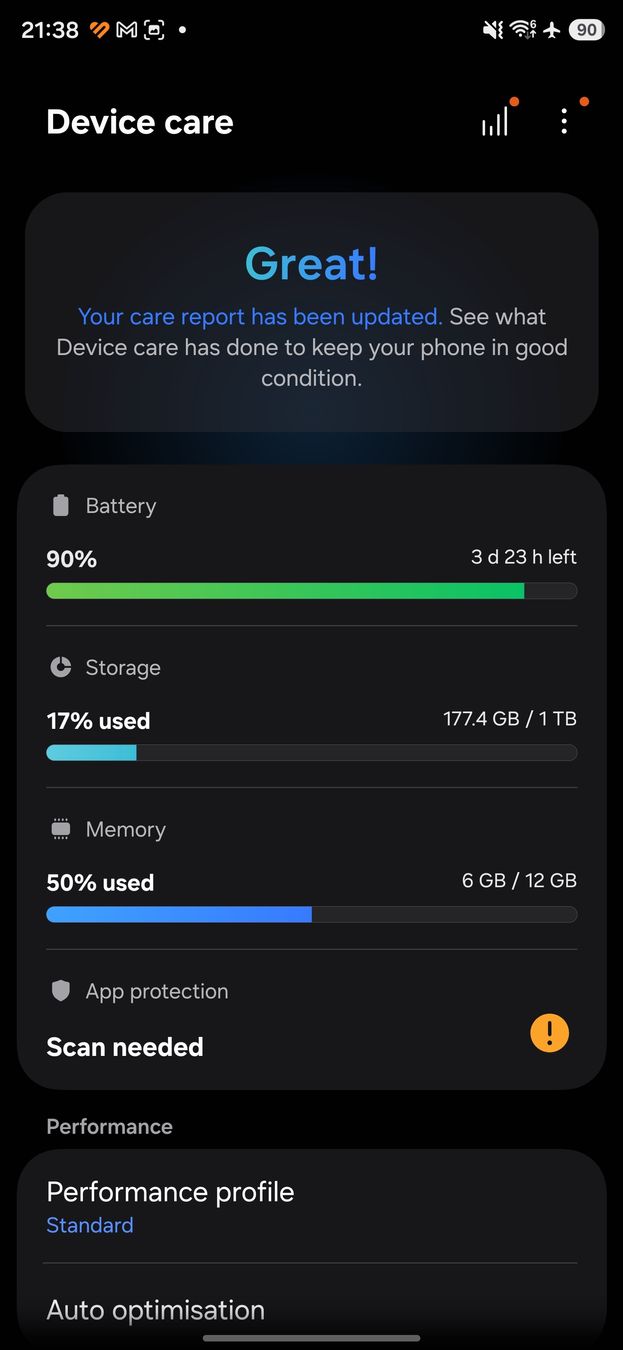Open the care report card
This screenshot has width=623, height=1350.
[x=312, y=312]
